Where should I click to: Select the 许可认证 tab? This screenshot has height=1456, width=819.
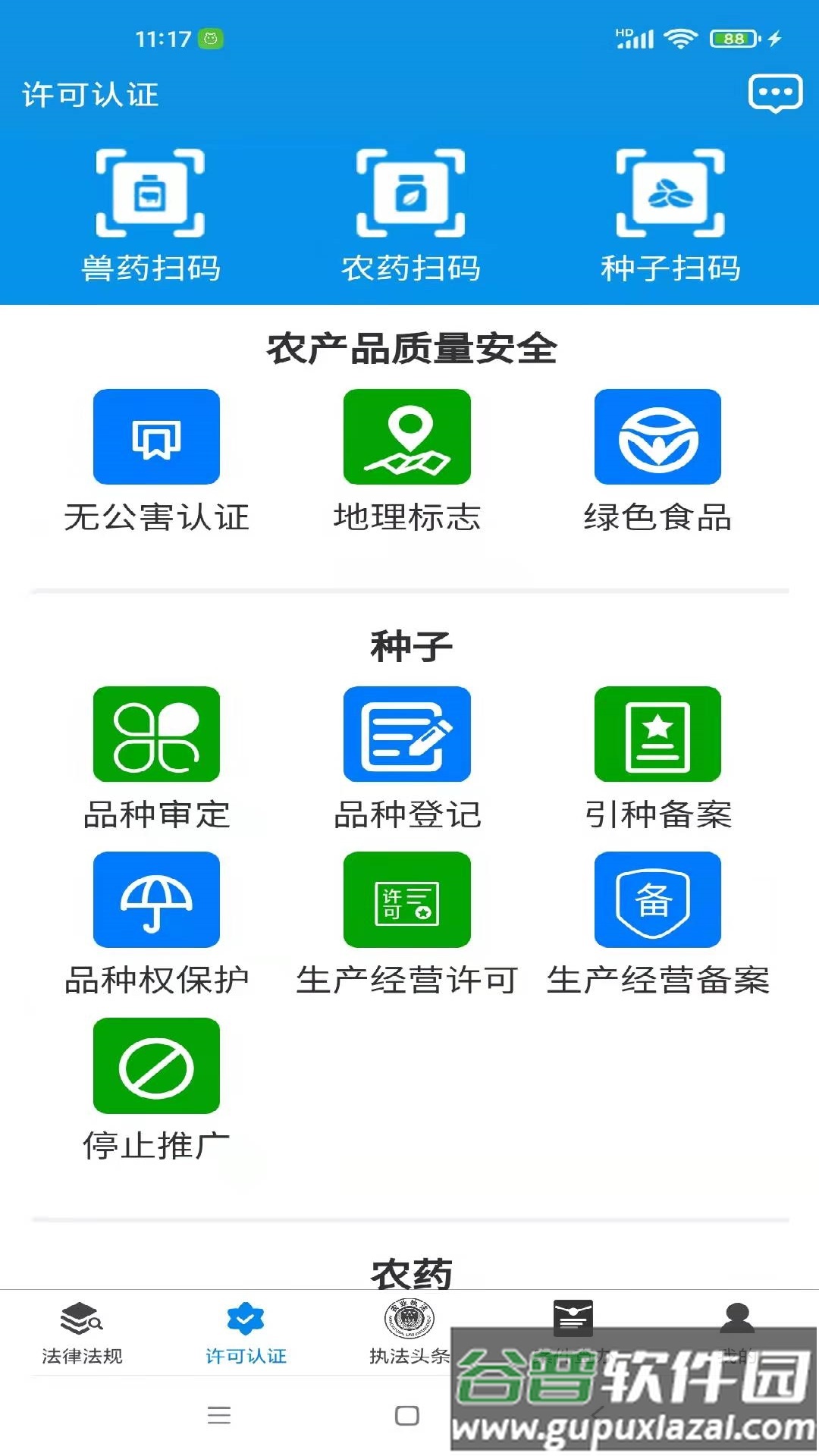(x=246, y=1333)
